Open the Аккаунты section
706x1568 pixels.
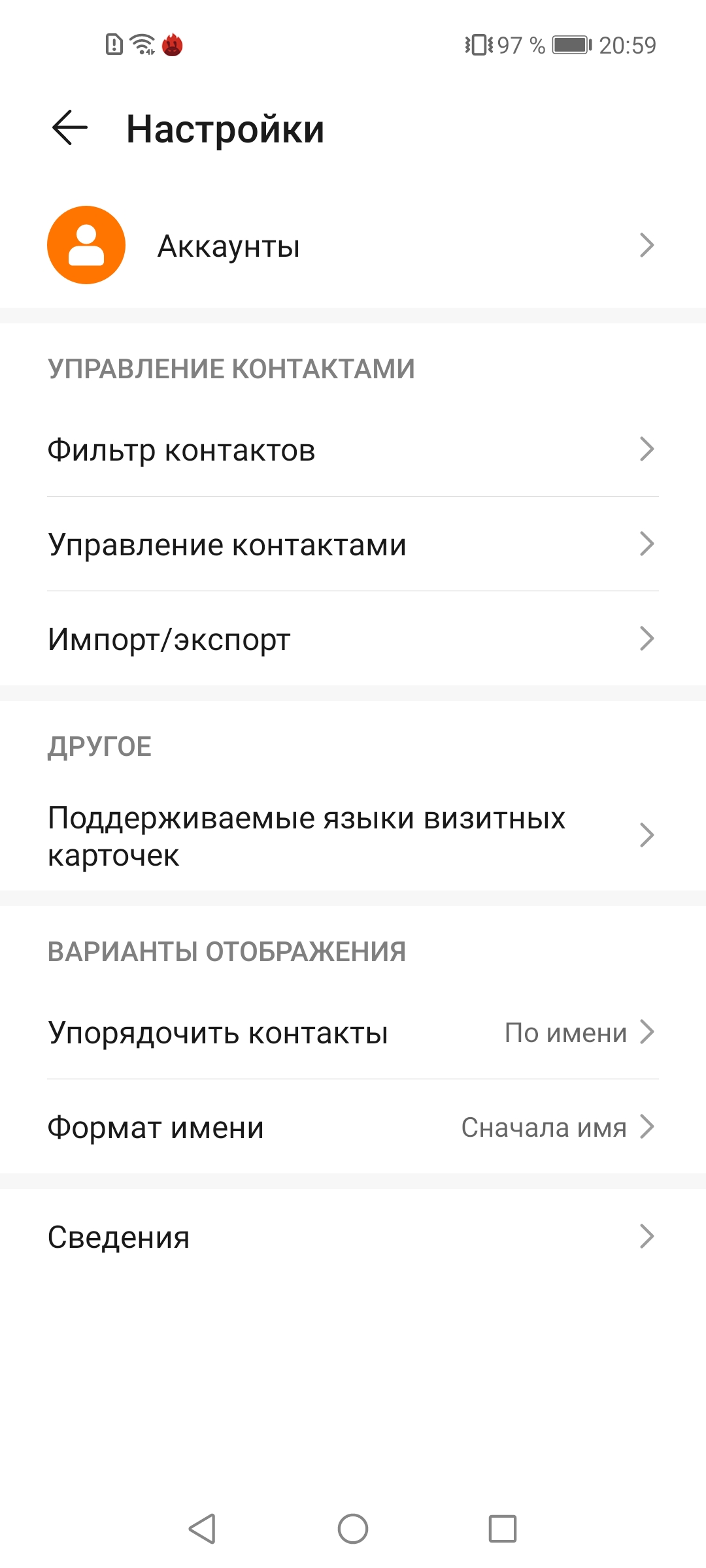tap(353, 246)
